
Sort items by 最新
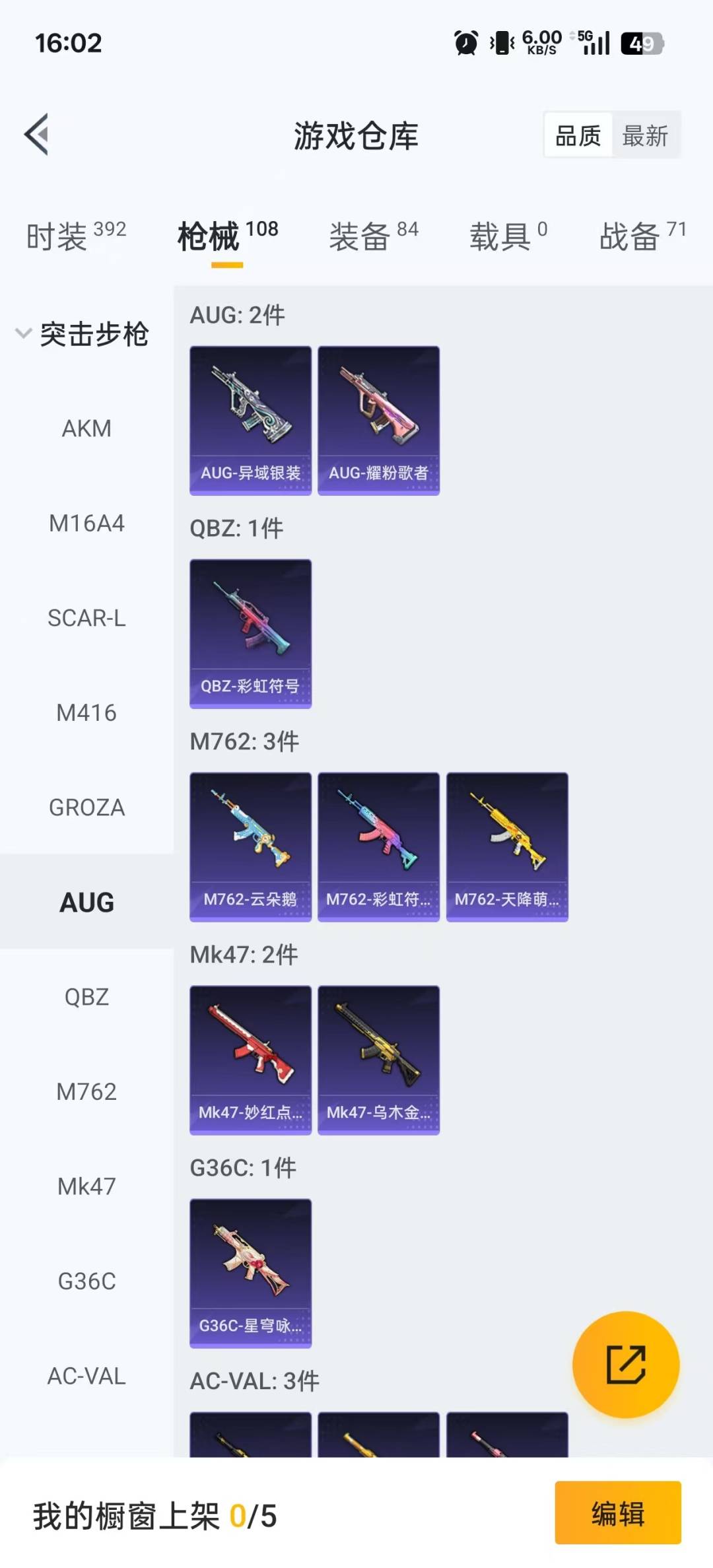(645, 136)
